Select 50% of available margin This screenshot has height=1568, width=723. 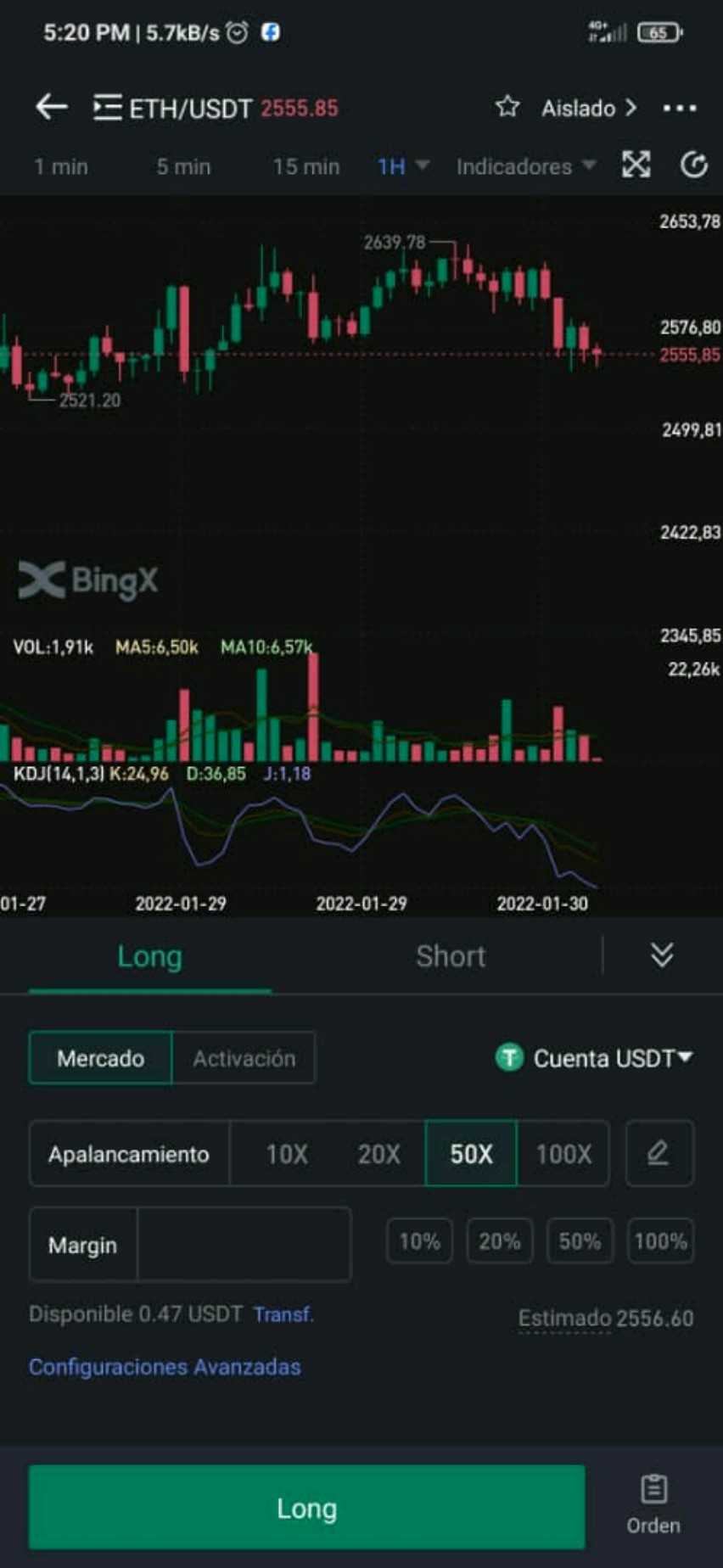580,1241
